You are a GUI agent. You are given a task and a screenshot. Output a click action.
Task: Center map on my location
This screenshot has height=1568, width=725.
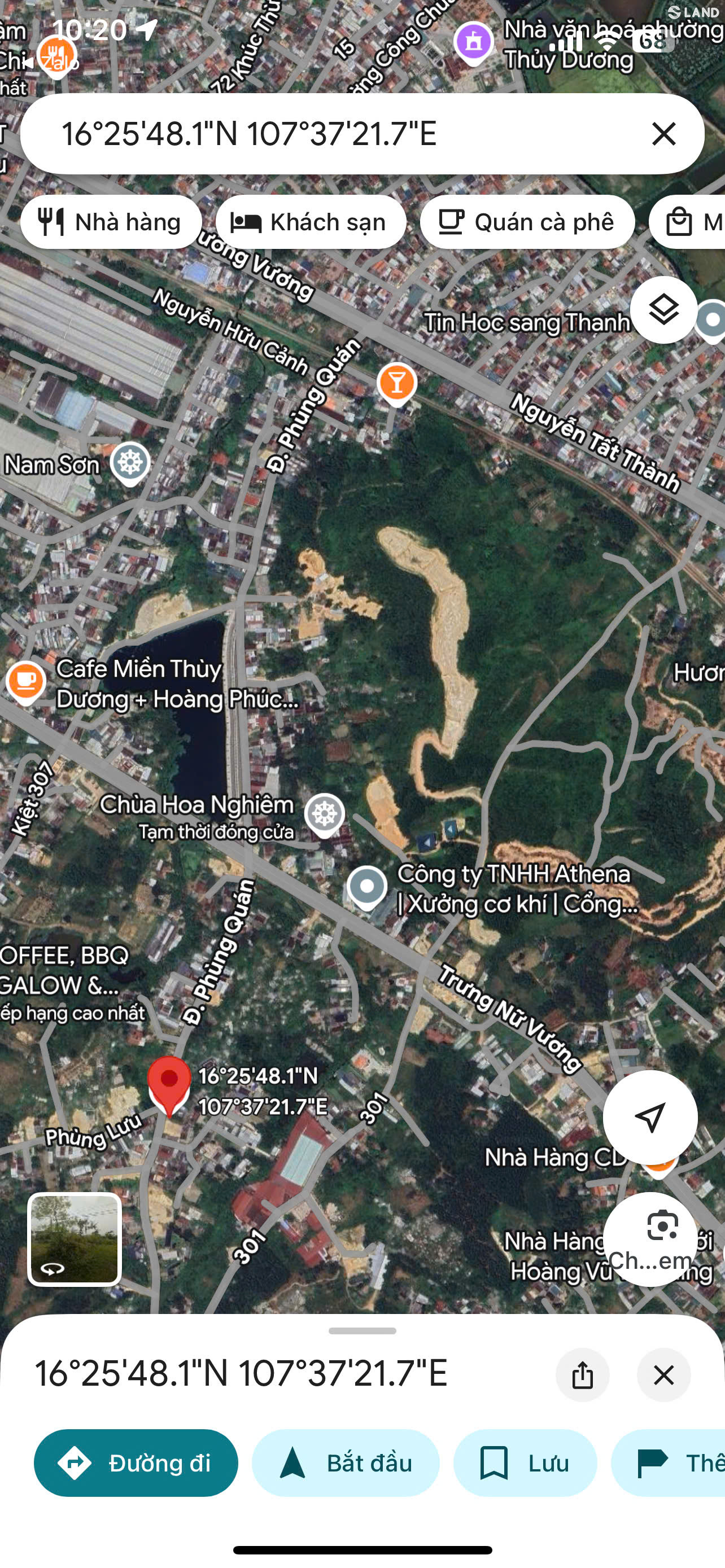pyautogui.click(x=649, y=1117)
